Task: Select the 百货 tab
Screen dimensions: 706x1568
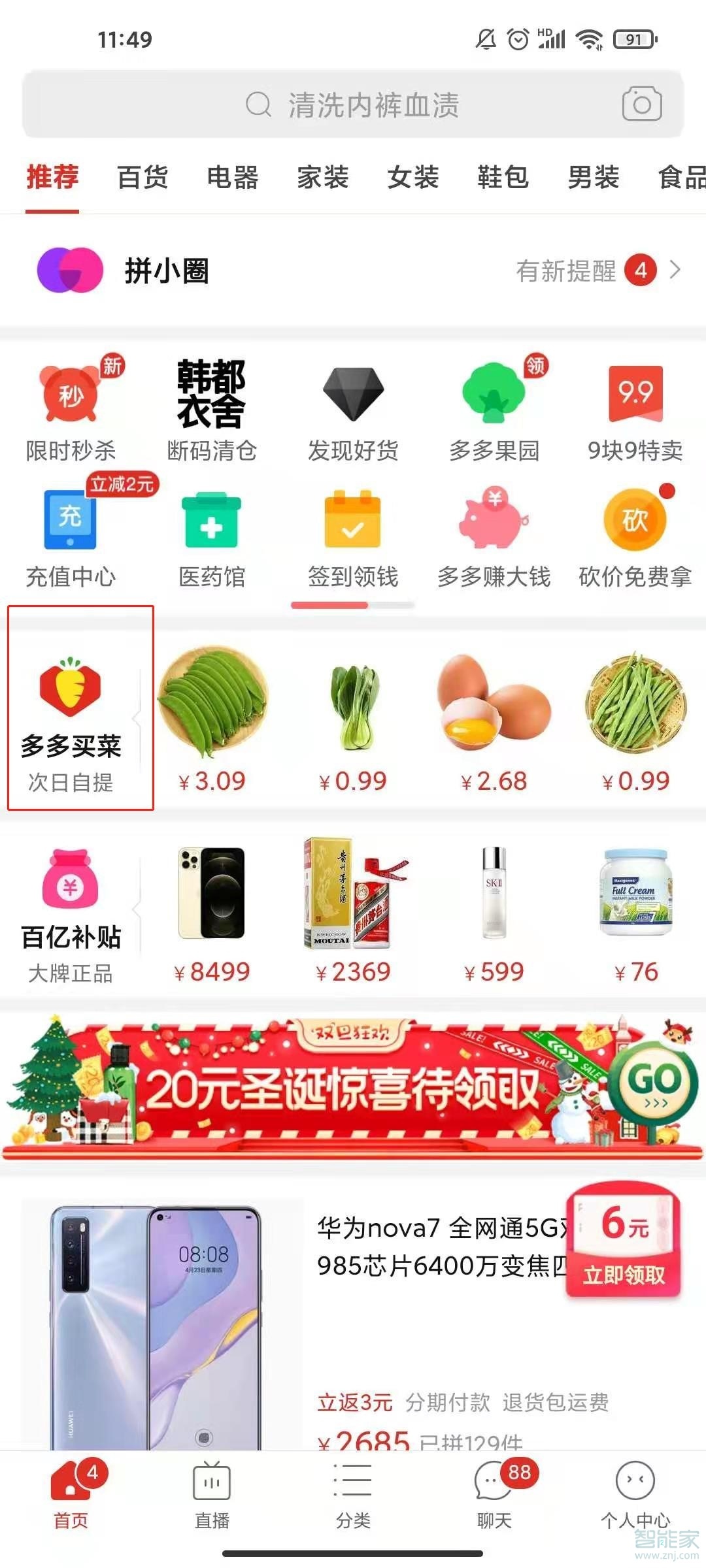Action: [x=141, y=178]
